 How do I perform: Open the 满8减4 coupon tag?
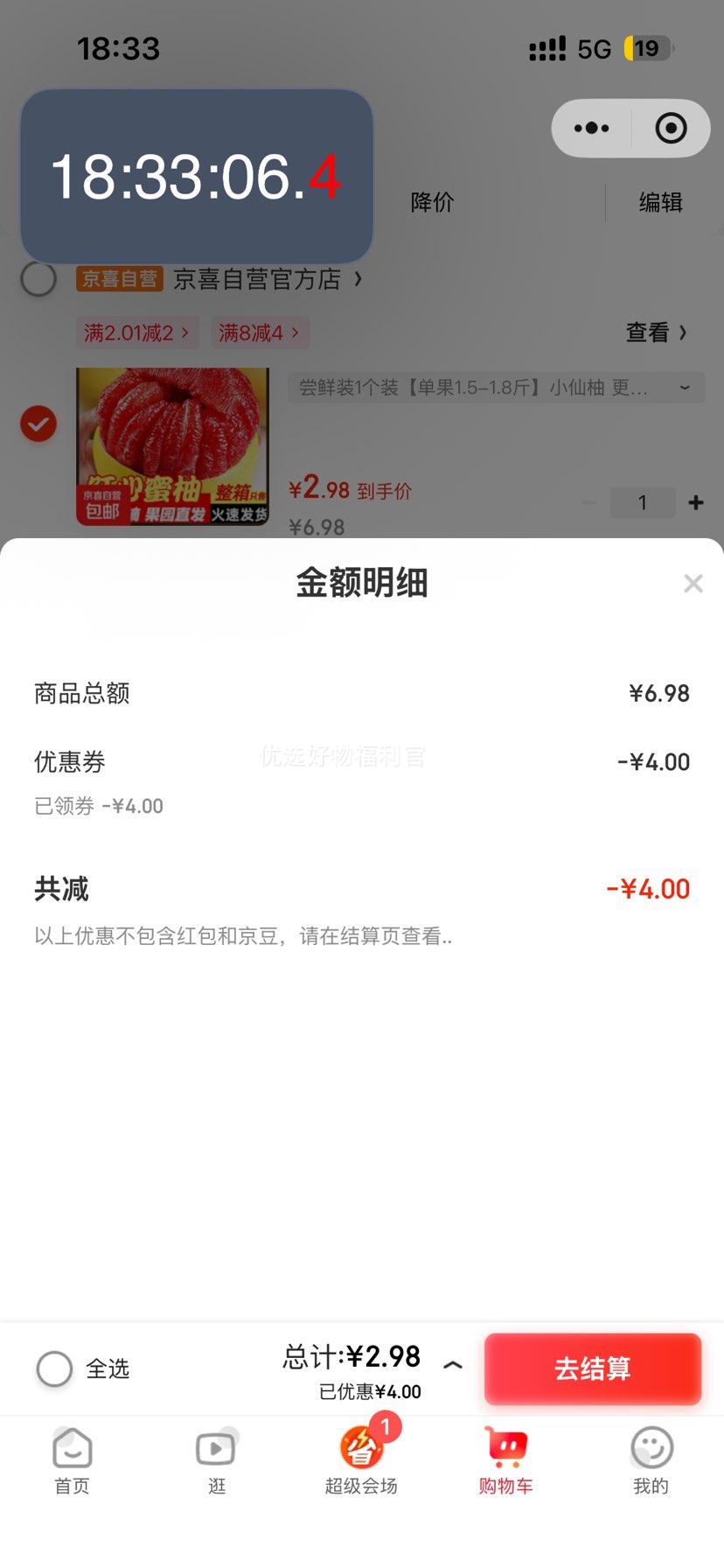click(x=259, y=332)
